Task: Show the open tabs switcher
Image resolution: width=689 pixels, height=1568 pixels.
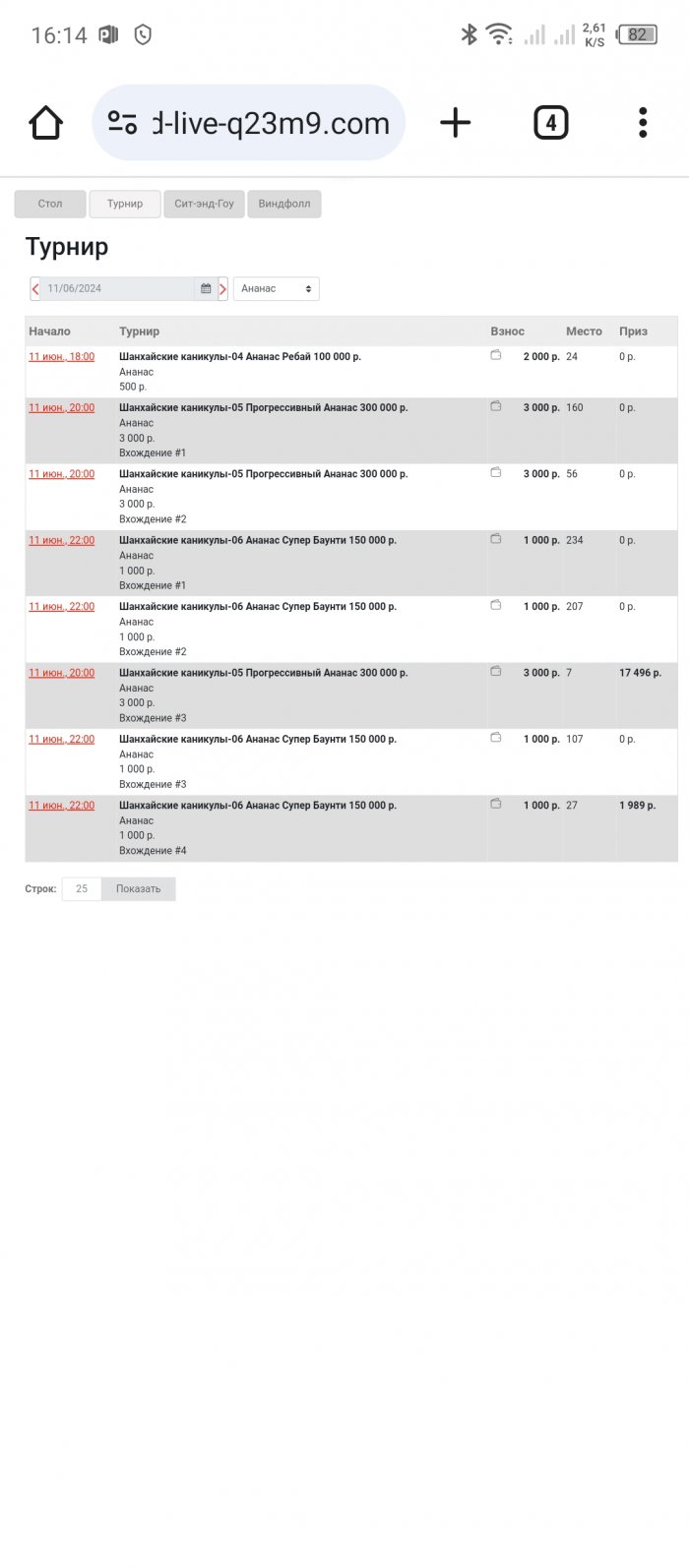Action: (550, 123)
